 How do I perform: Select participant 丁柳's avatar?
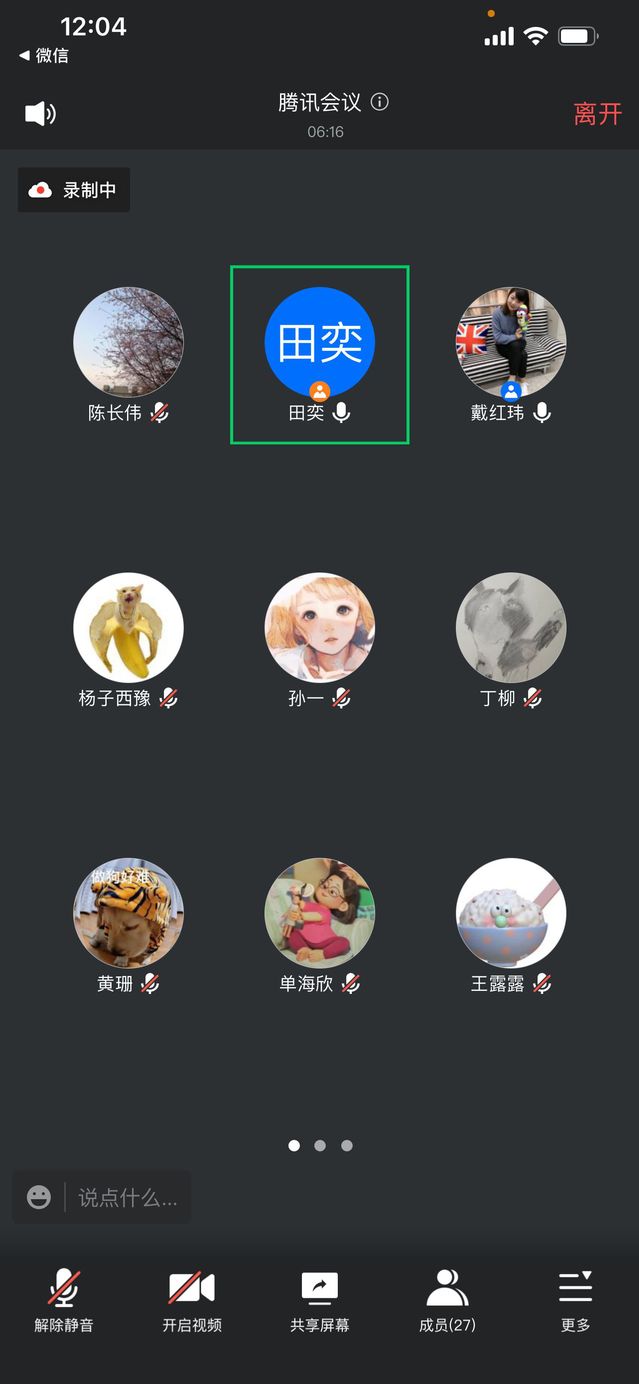[x=511, y=627]
